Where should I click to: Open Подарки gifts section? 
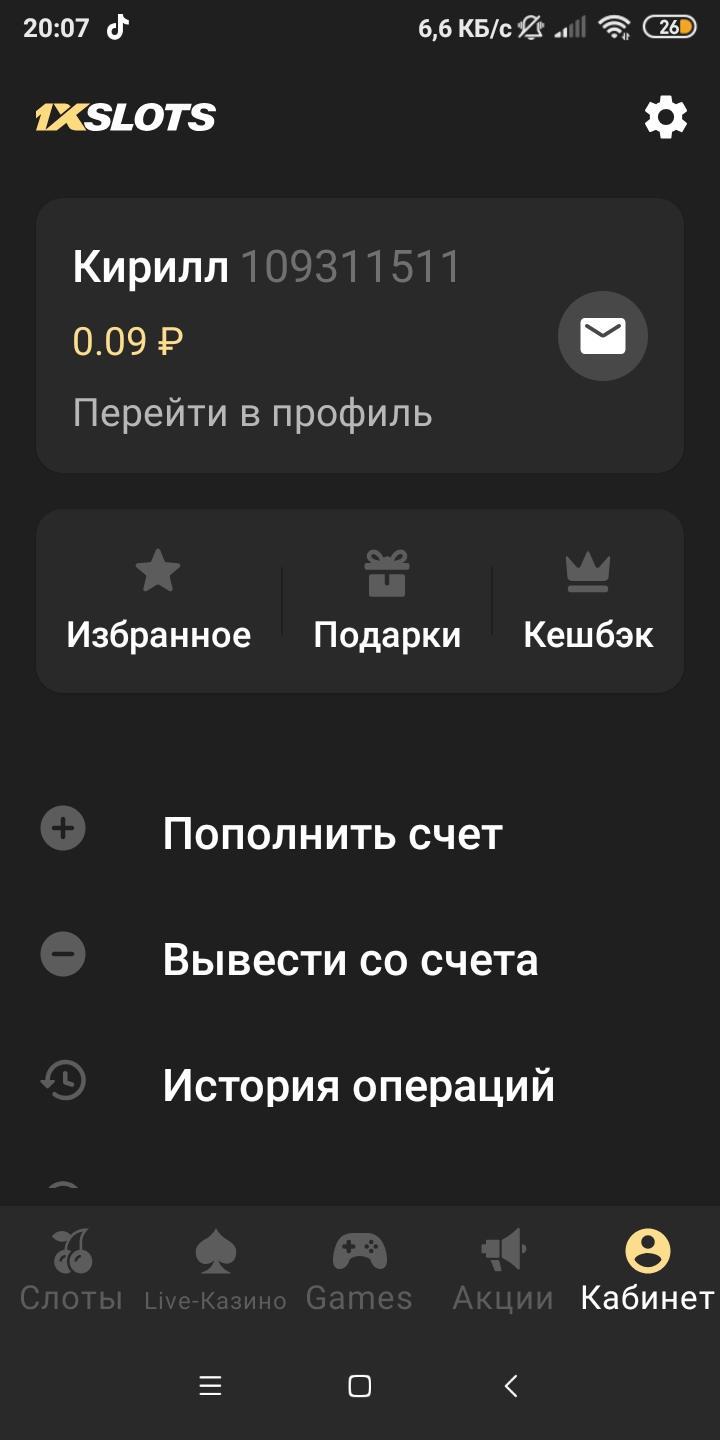[x=387, y=601]
